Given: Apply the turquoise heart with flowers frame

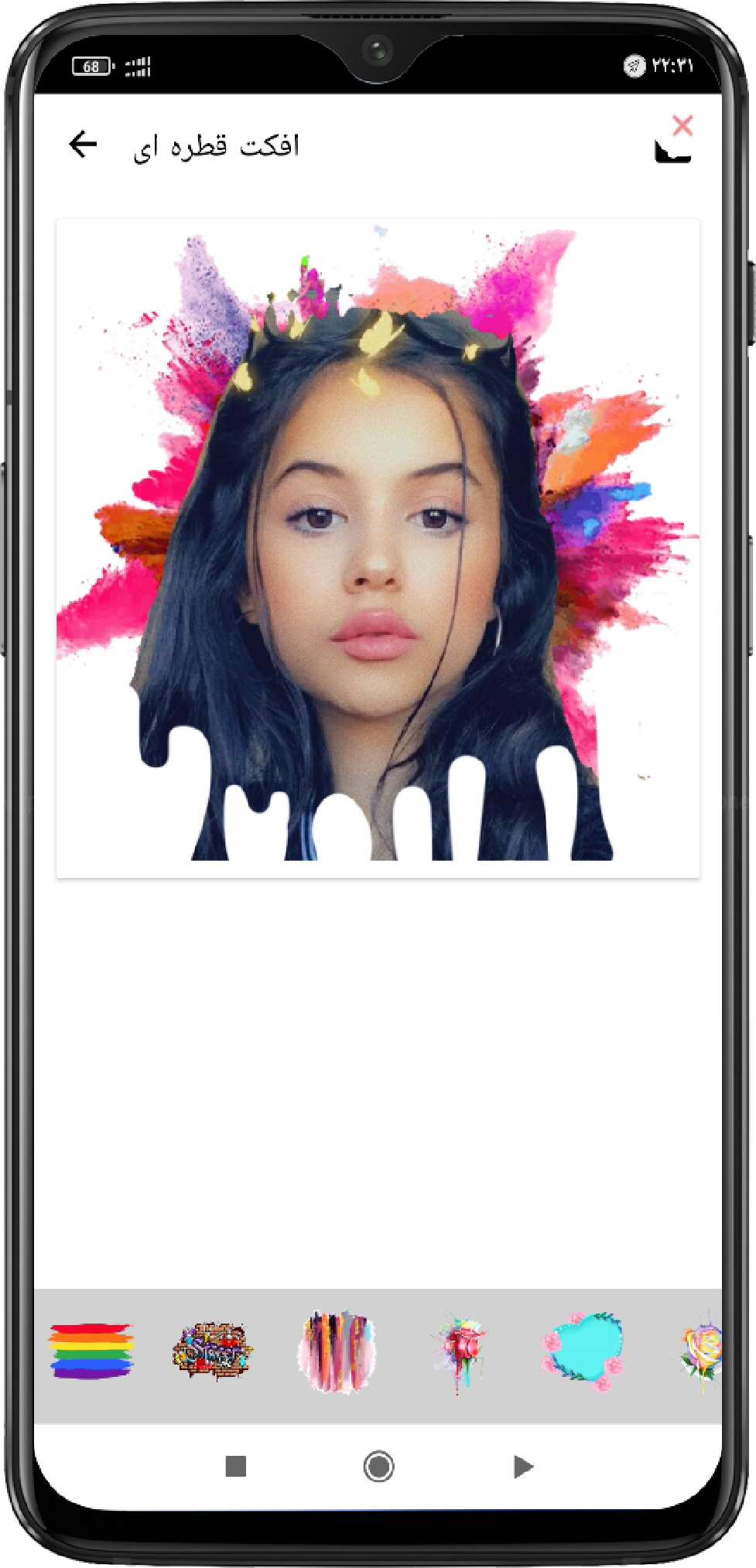Looking at the screenshot, I should click(583, 1350).
